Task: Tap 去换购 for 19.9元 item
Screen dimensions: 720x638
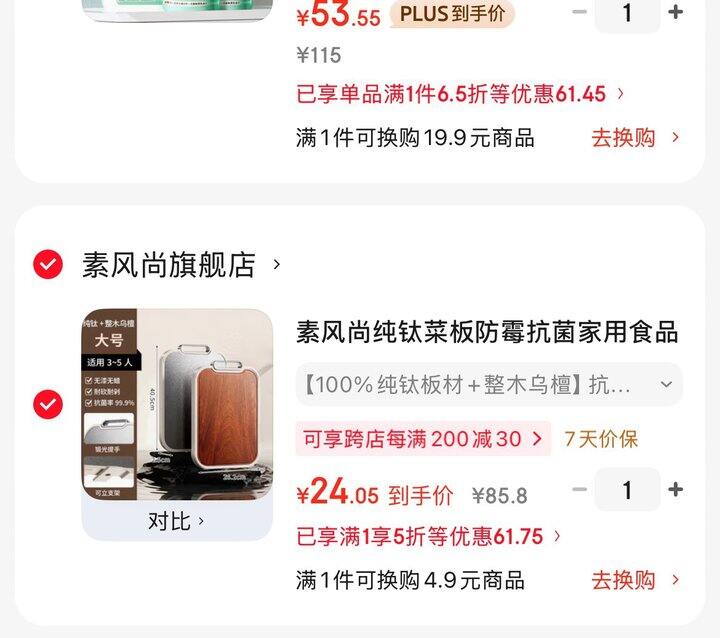Action: pyautogui.click(x=634, y=137)
